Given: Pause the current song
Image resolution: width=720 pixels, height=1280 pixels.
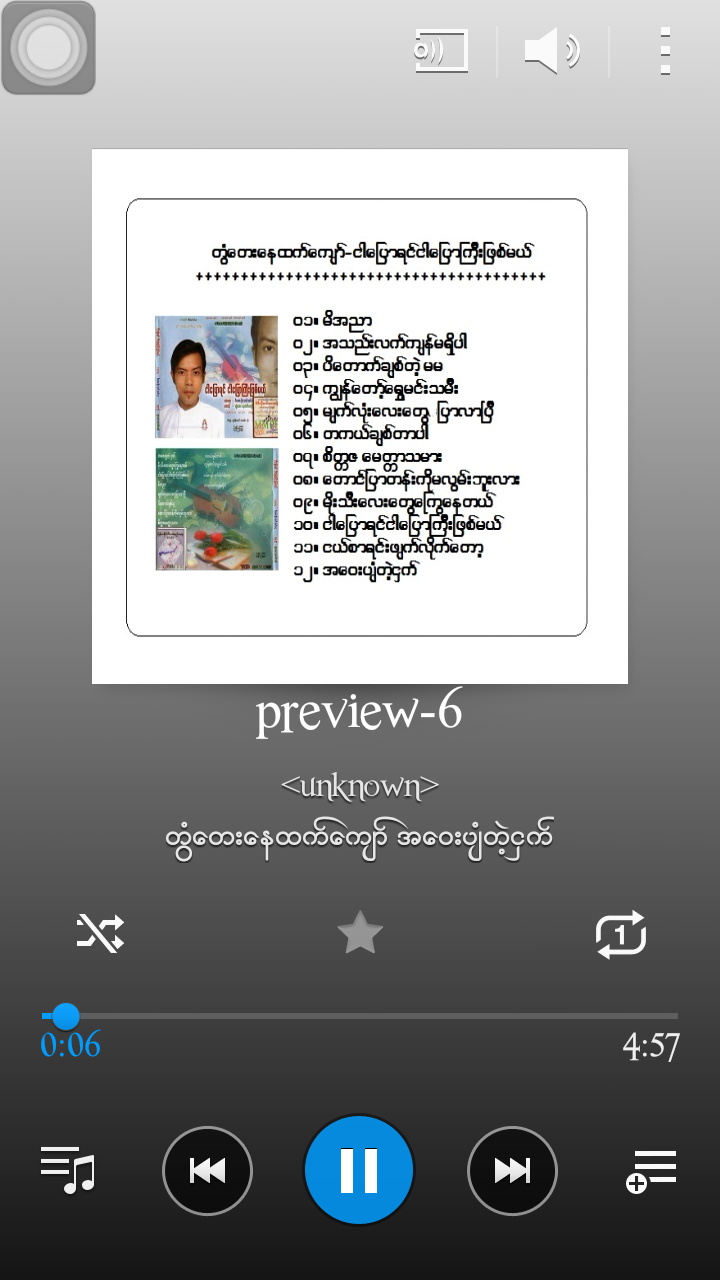Looking at the screenshot, I should click(x=359, y=1170).
